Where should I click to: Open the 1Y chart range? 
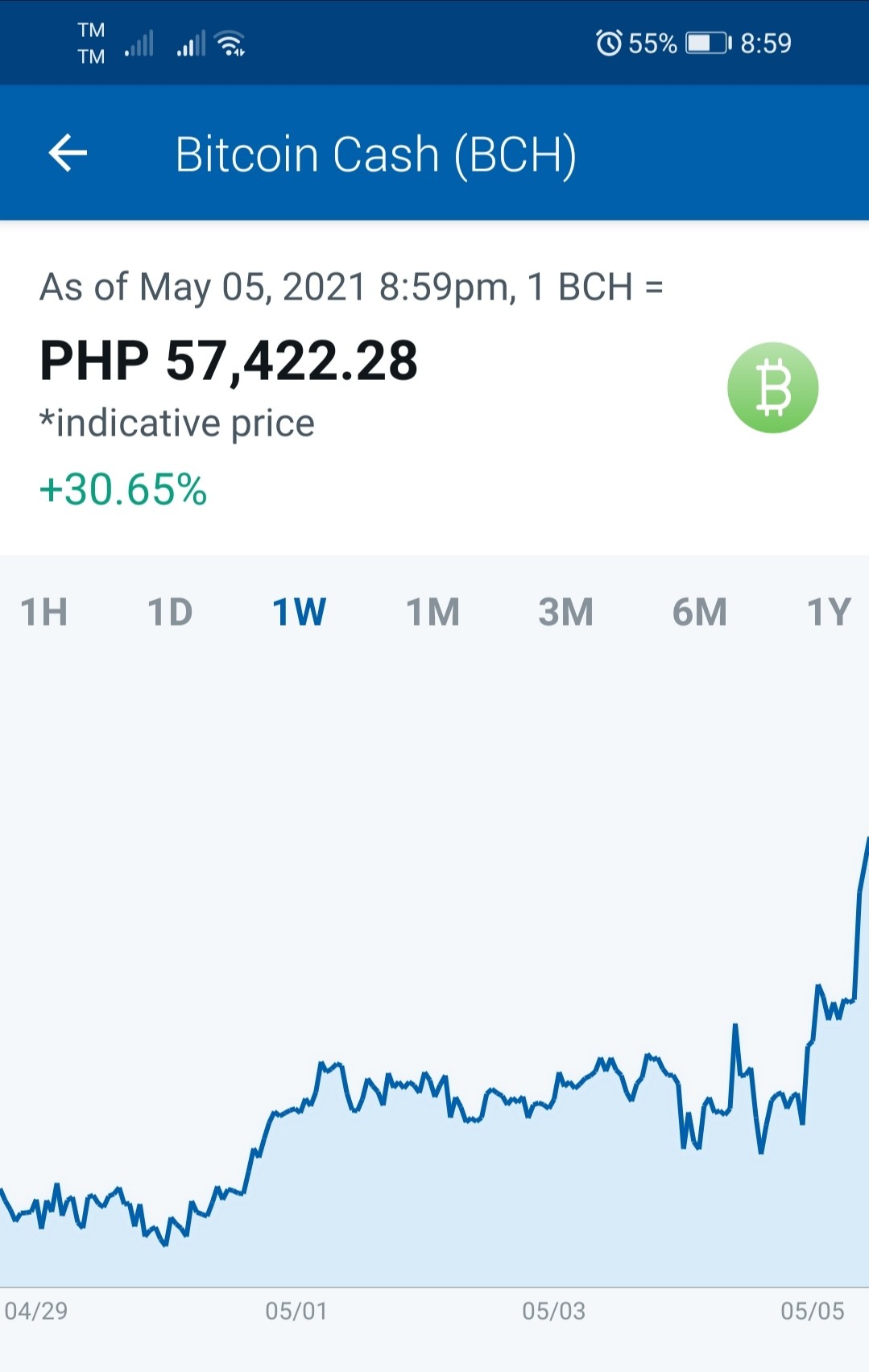(829, 612)
